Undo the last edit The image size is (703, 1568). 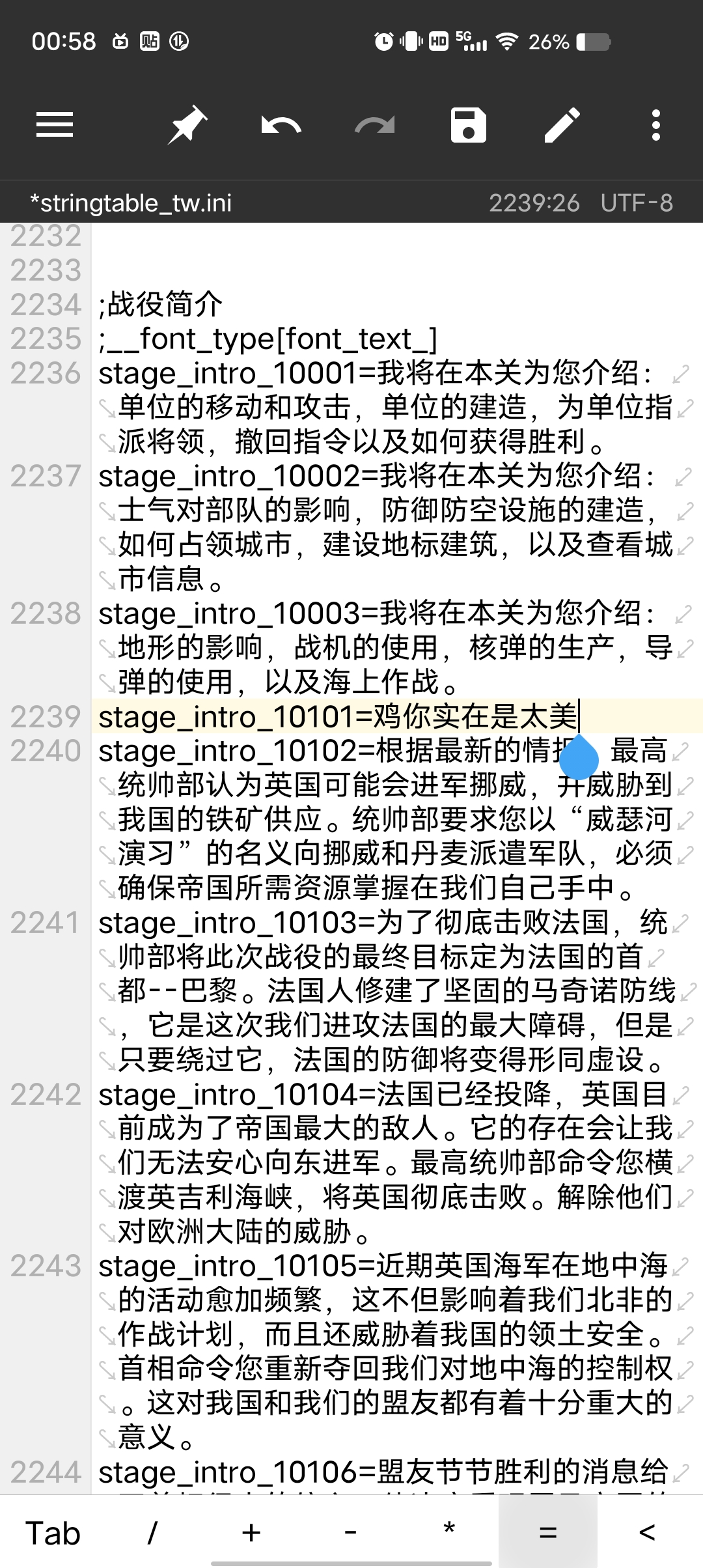[281, 125]
